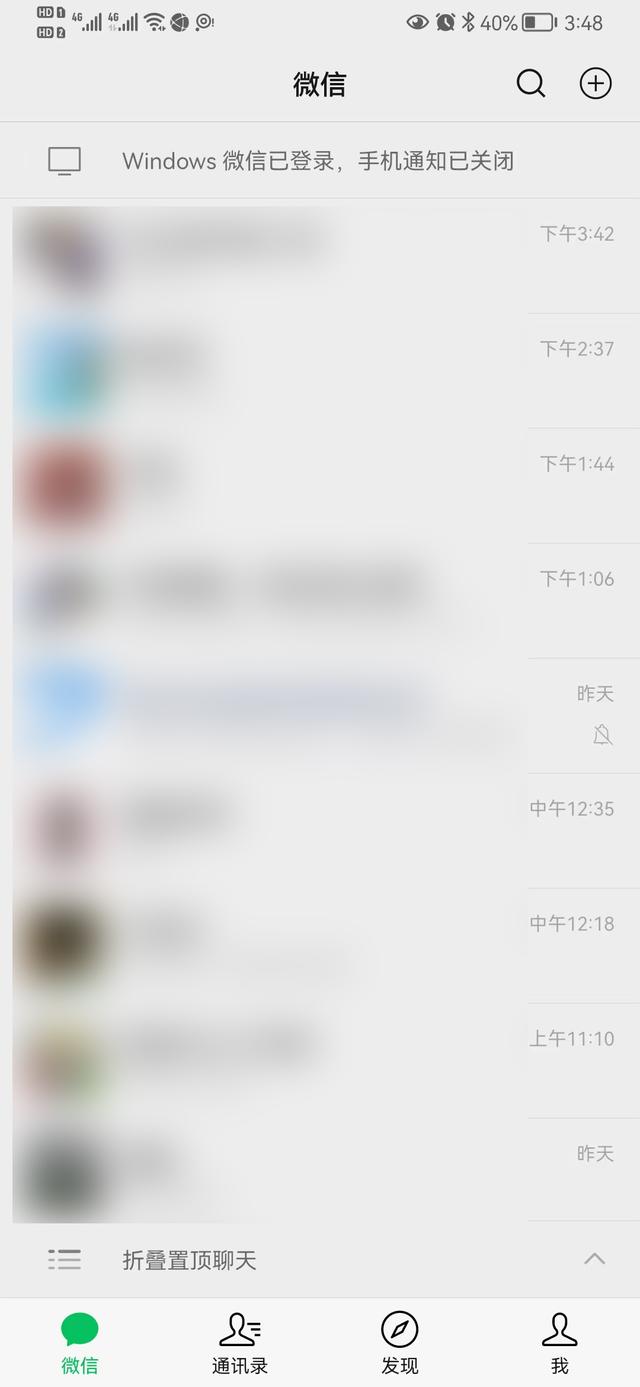Switch to the 我 tab
640x1387 pixels.
(560, 1343)
